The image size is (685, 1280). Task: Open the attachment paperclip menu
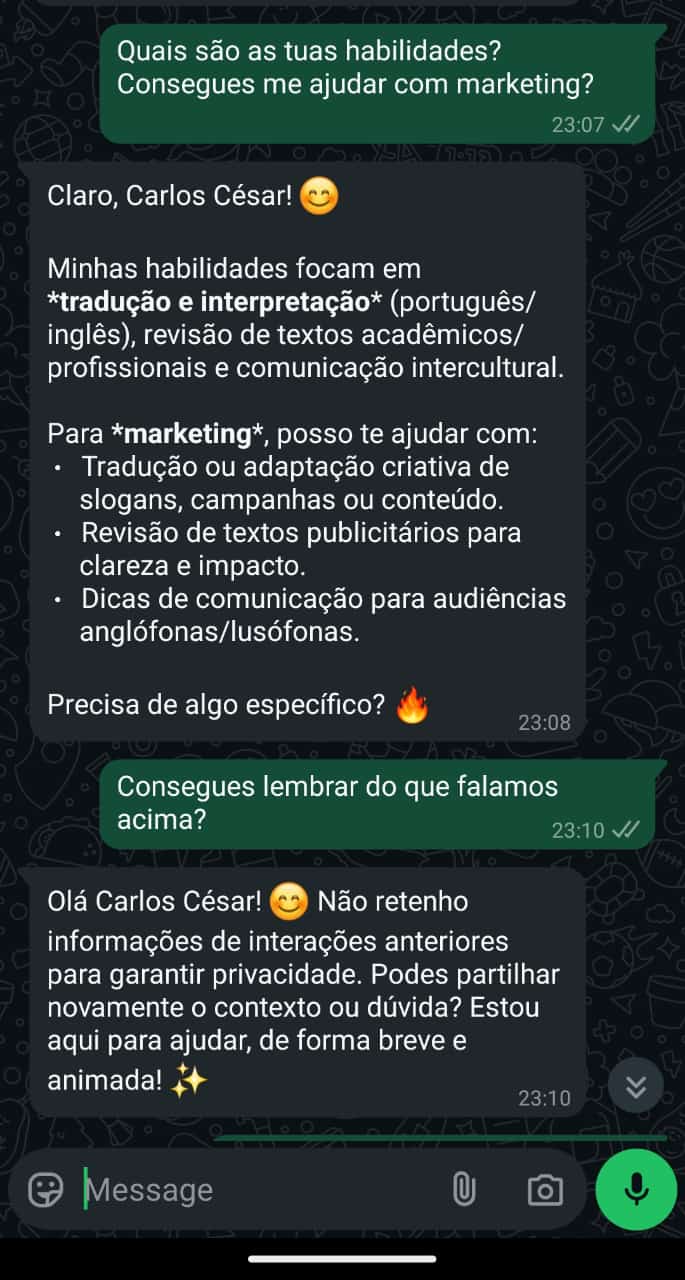(463, 1190)
